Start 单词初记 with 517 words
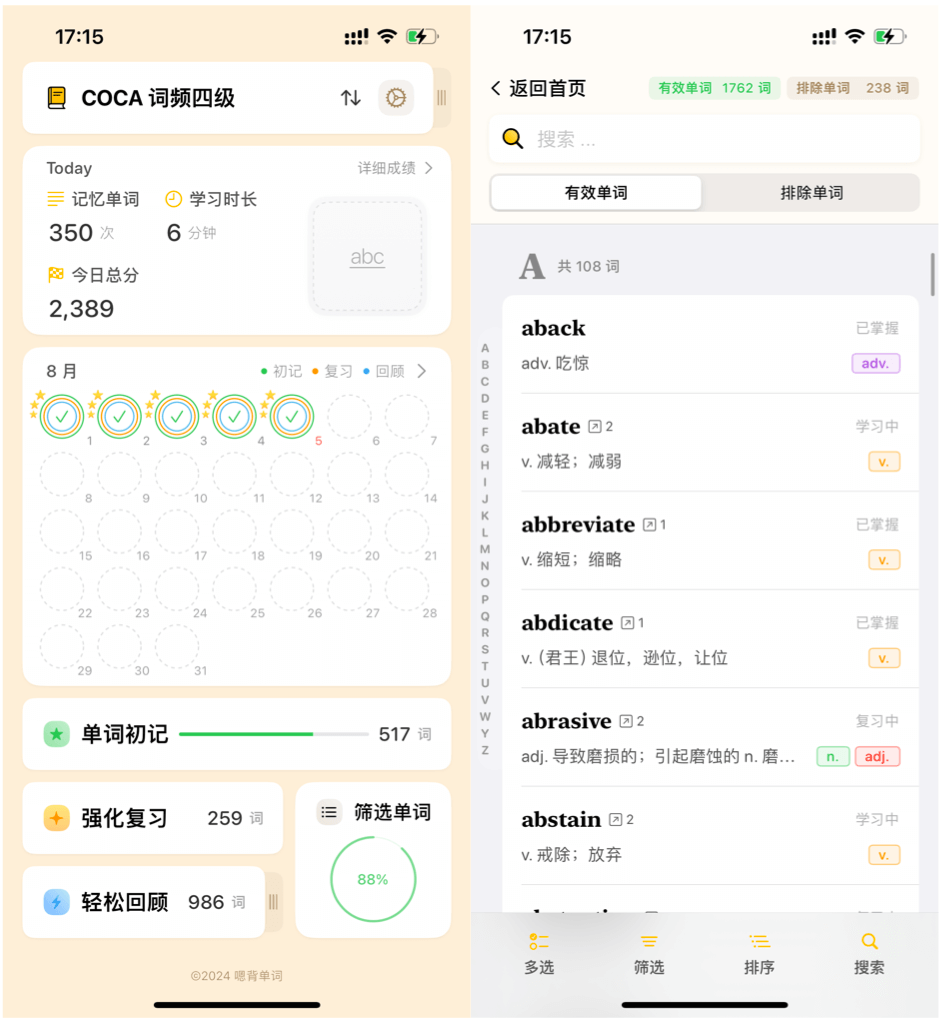The image size is (940, 1020). (236, 734)
